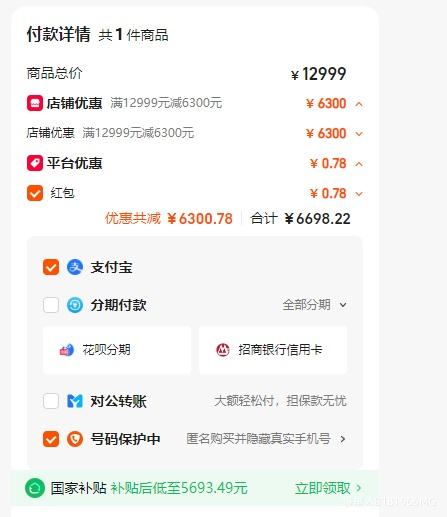447x517 pixels.
Task: Uncheck the 红包 checkbox
Action: point(35,193)
